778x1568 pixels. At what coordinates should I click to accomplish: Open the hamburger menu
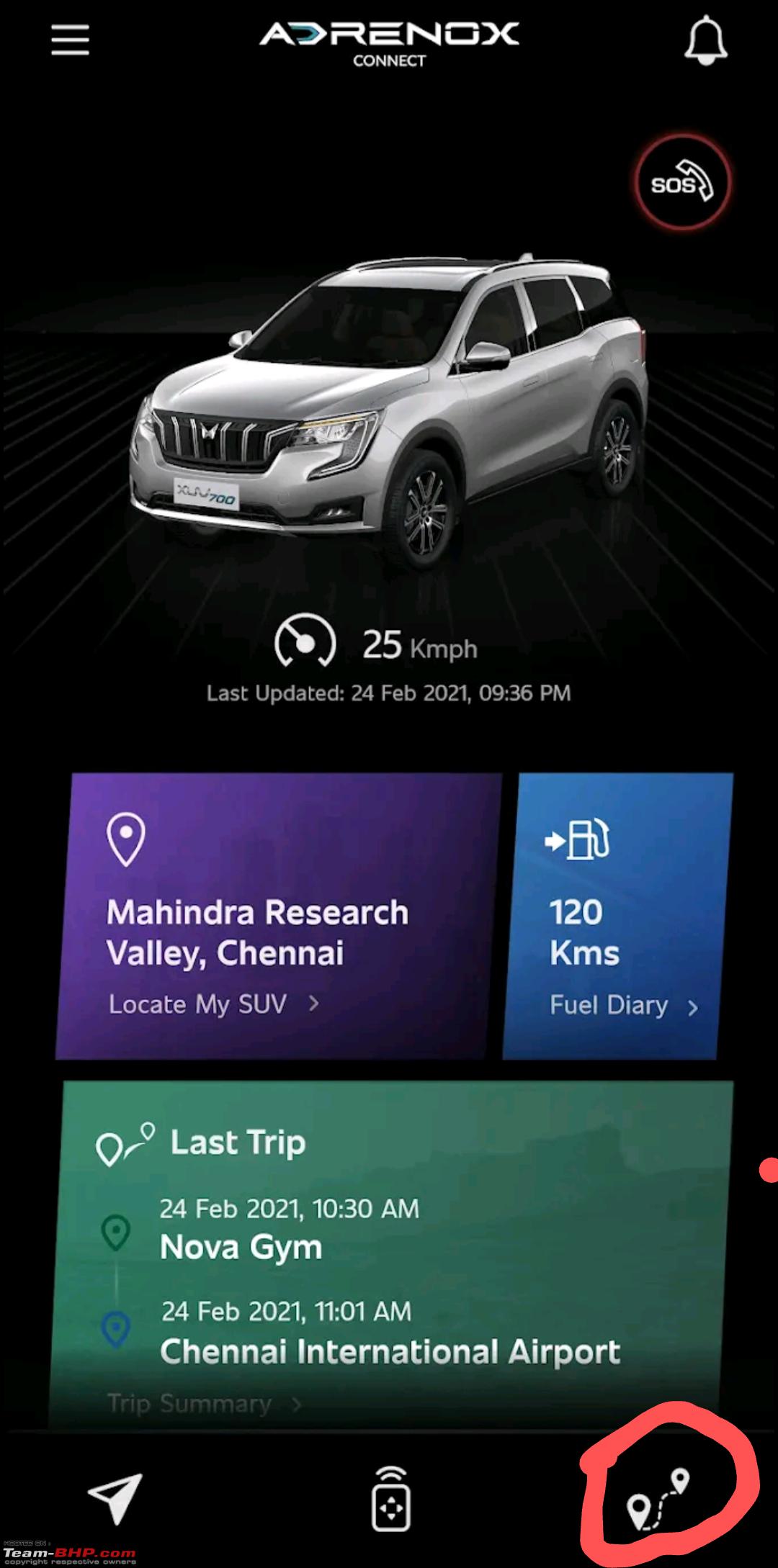(70, 40)
